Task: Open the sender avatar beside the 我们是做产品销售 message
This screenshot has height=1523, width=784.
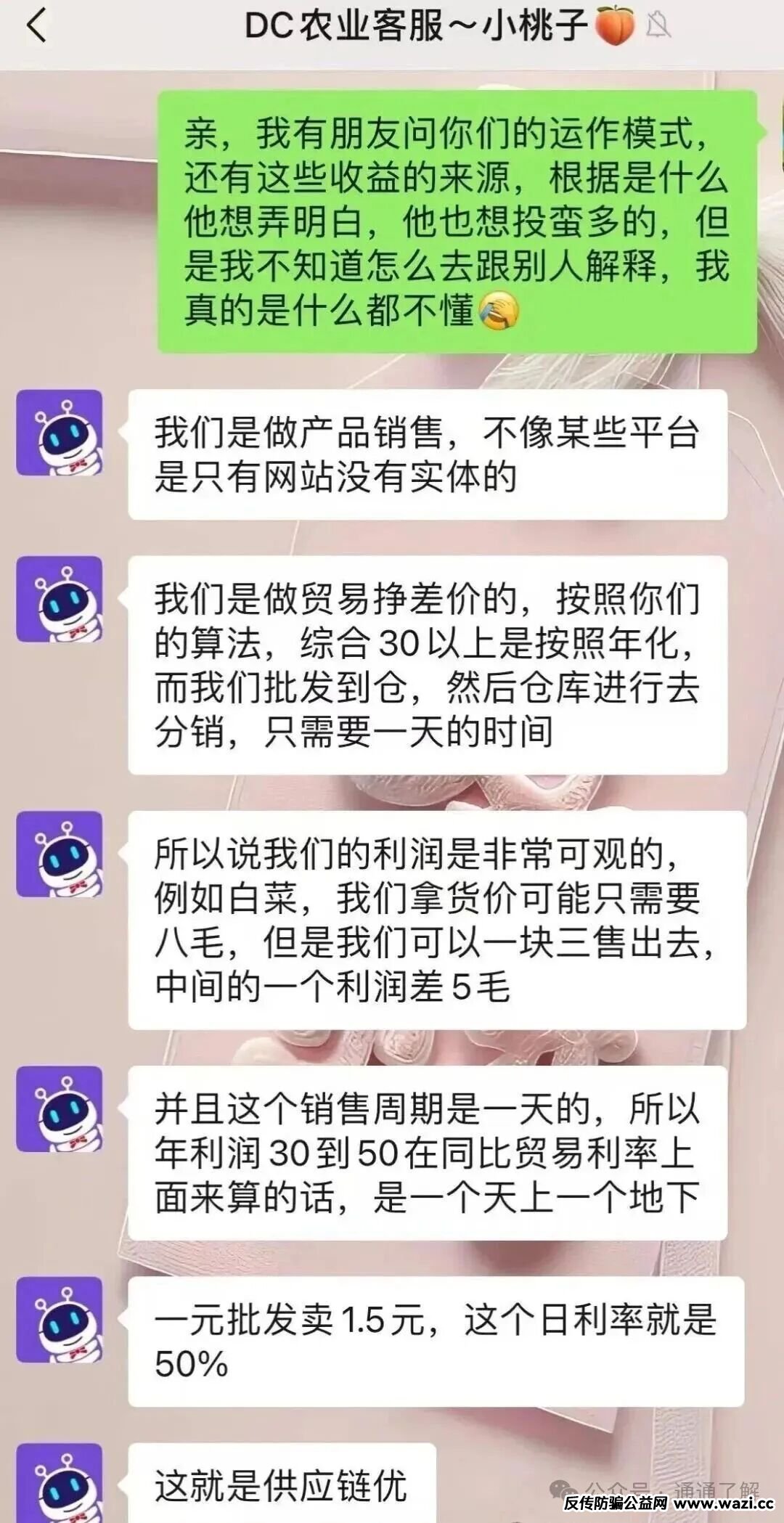Action: click(60, 433)
